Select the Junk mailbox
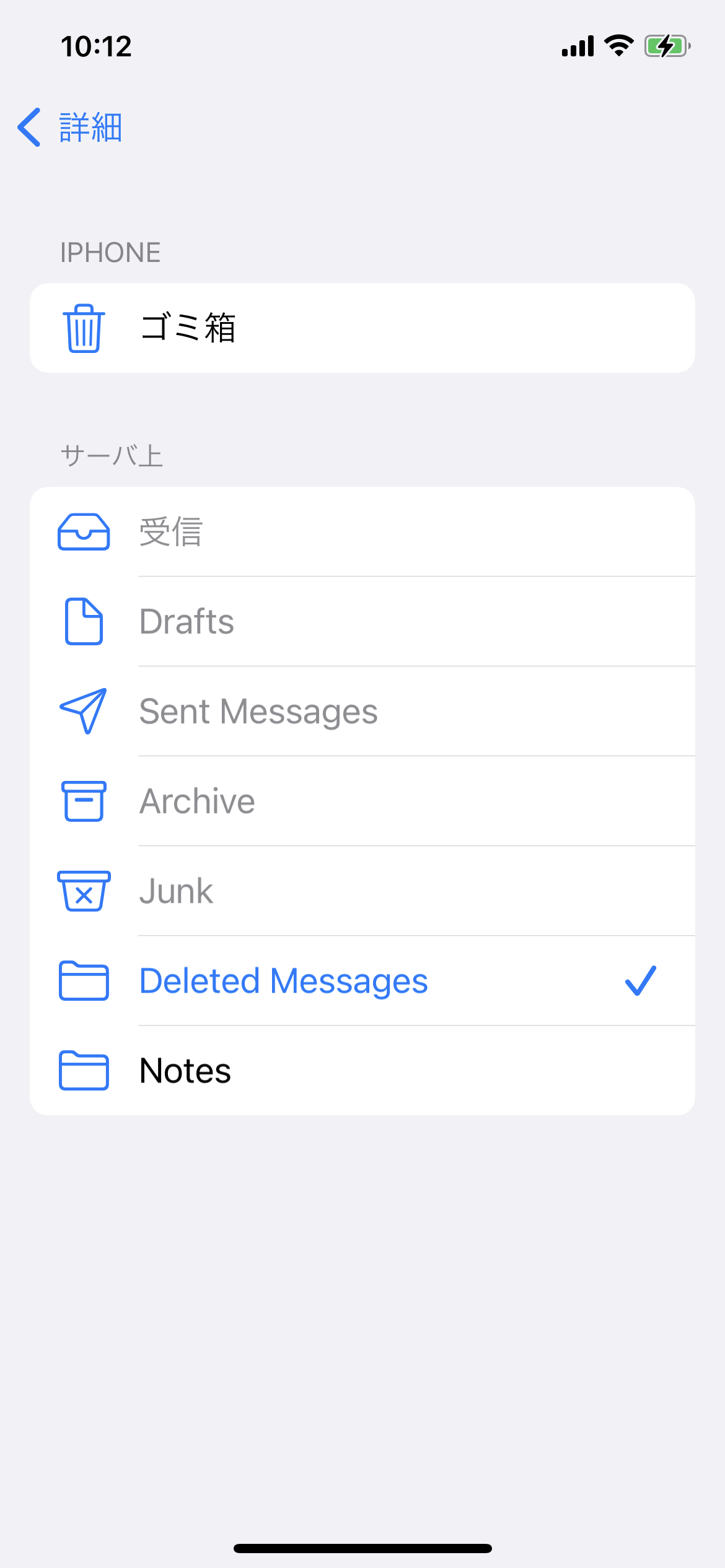 click(x=362, y=891)
